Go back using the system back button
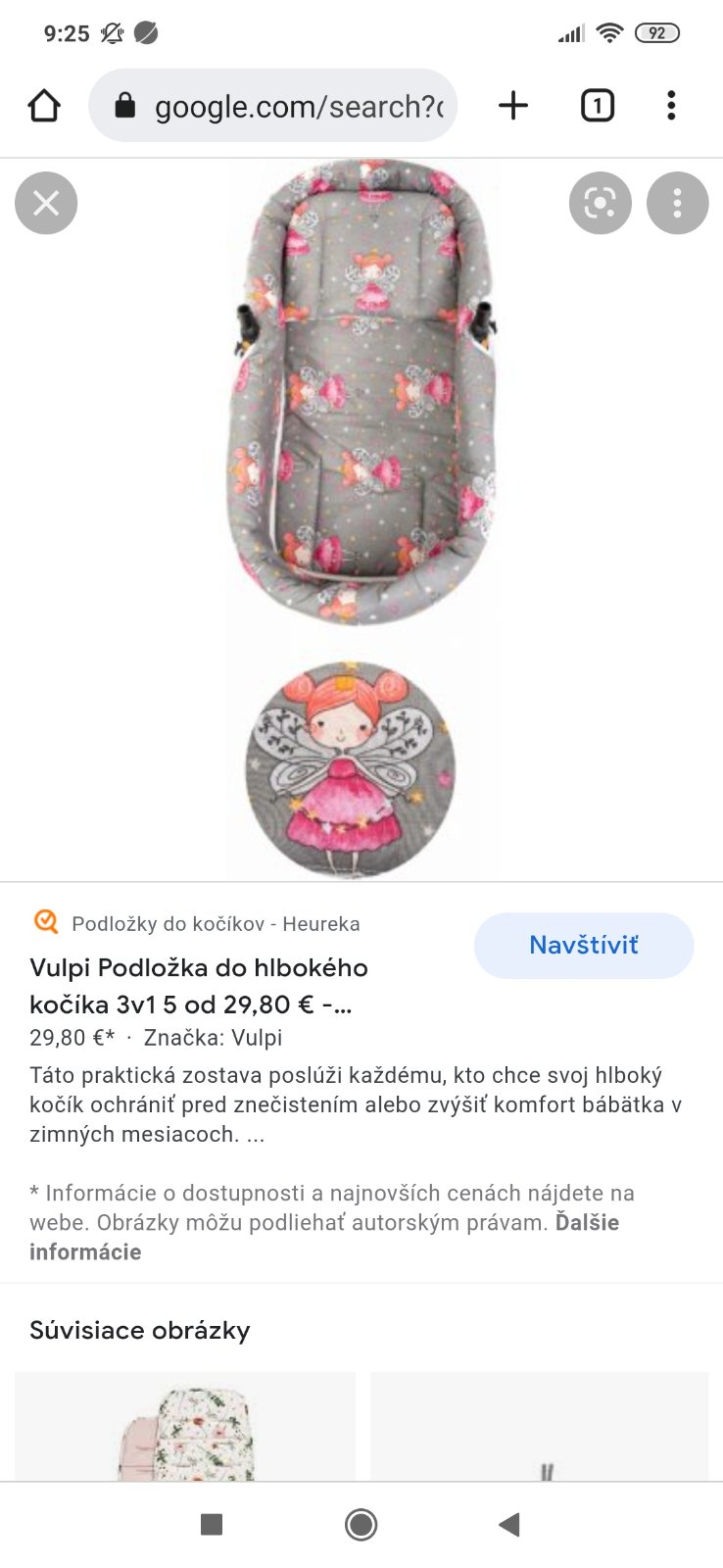Viewport: 723px width, 1568px height. coord(508,1524)
